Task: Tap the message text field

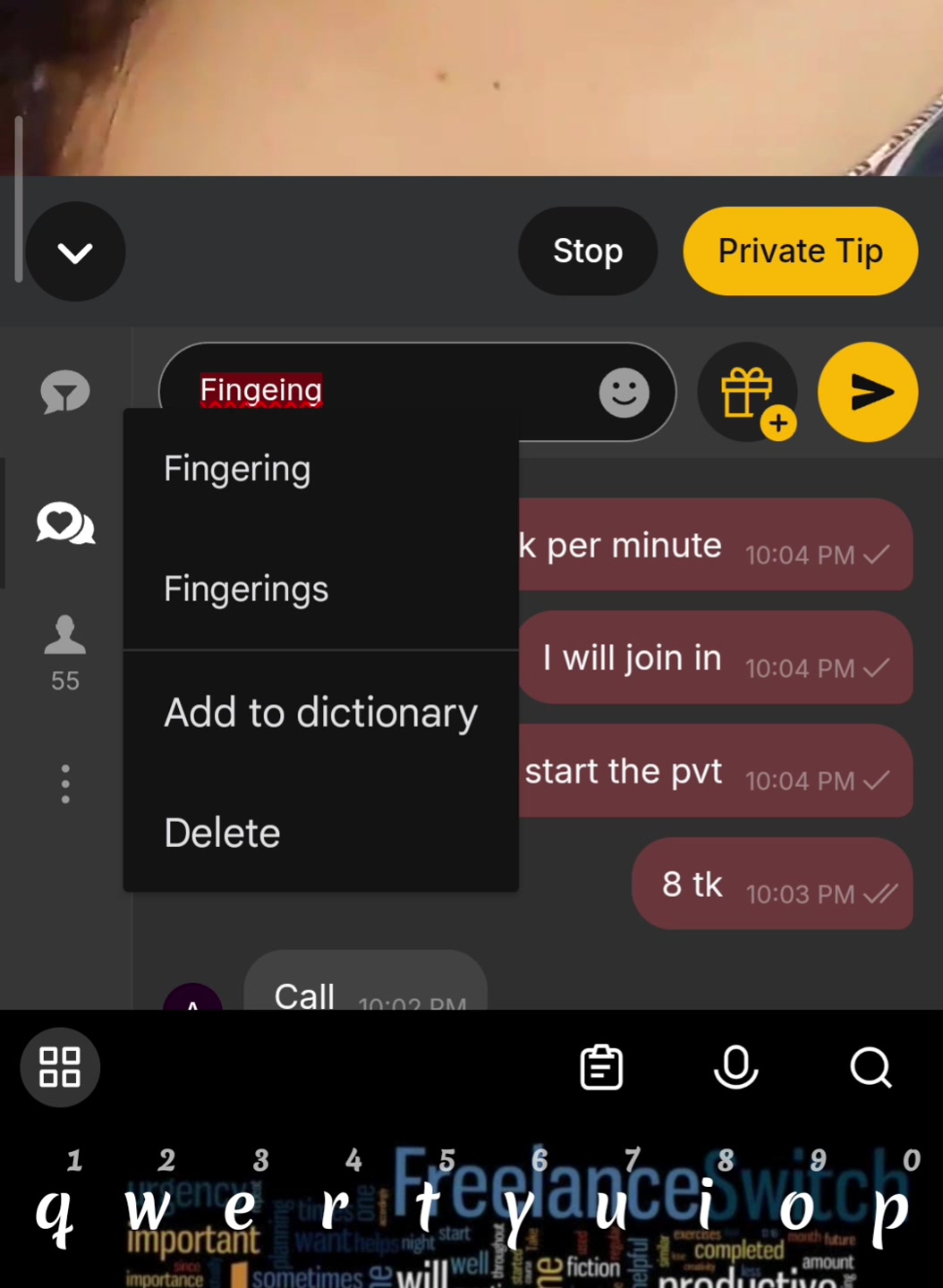Action: [x=447, y=391]
